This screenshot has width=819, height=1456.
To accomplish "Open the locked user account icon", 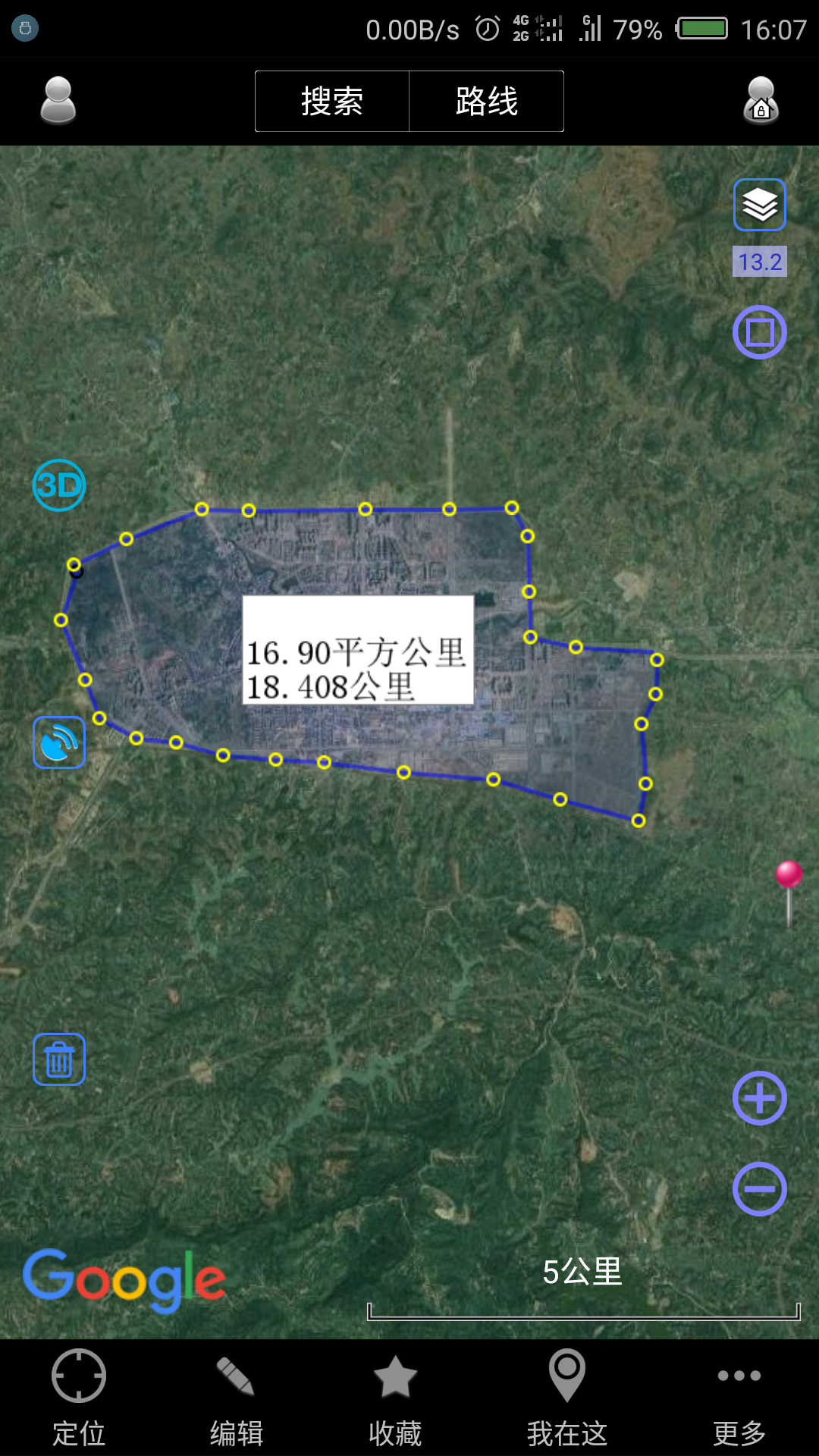I will (x=761, y=100).
